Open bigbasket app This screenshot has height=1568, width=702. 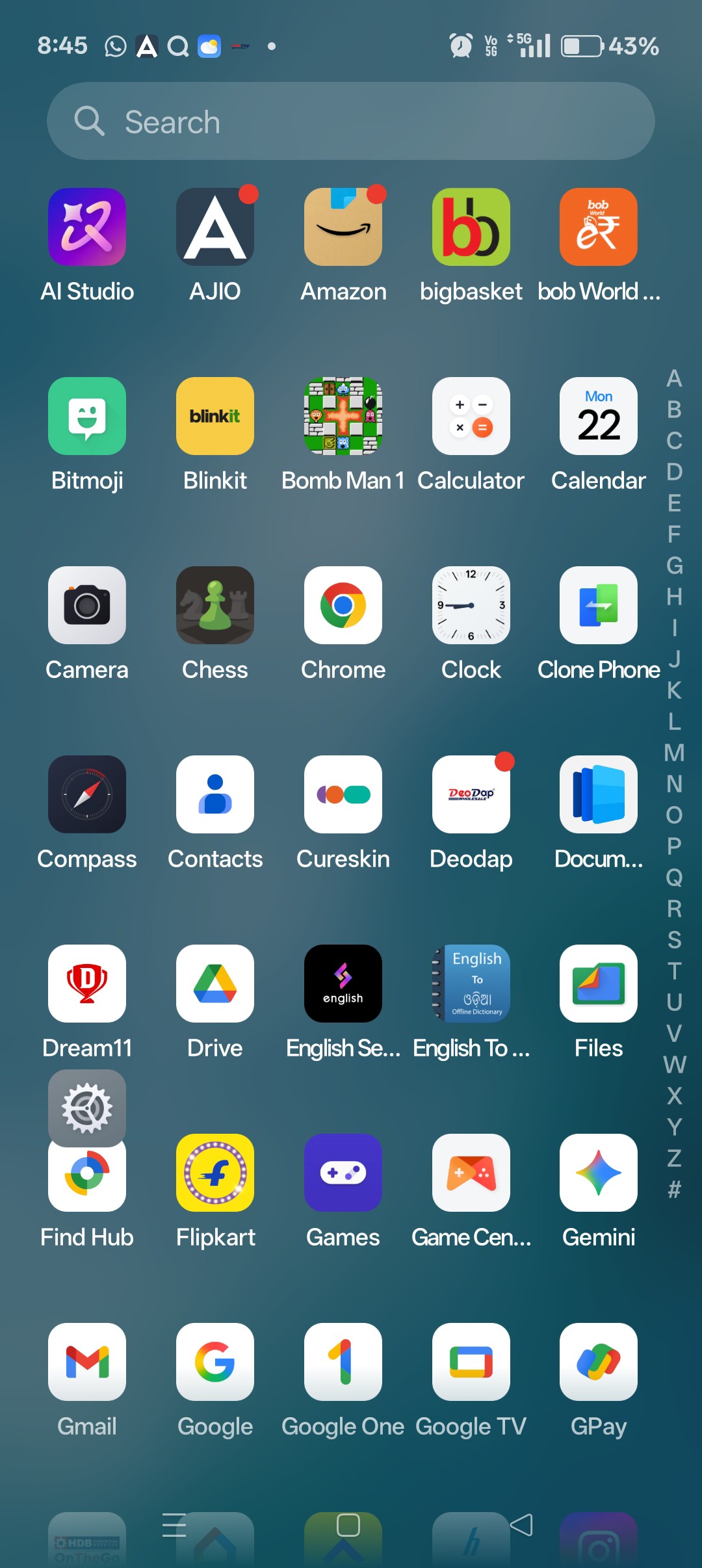pos(471,227)
